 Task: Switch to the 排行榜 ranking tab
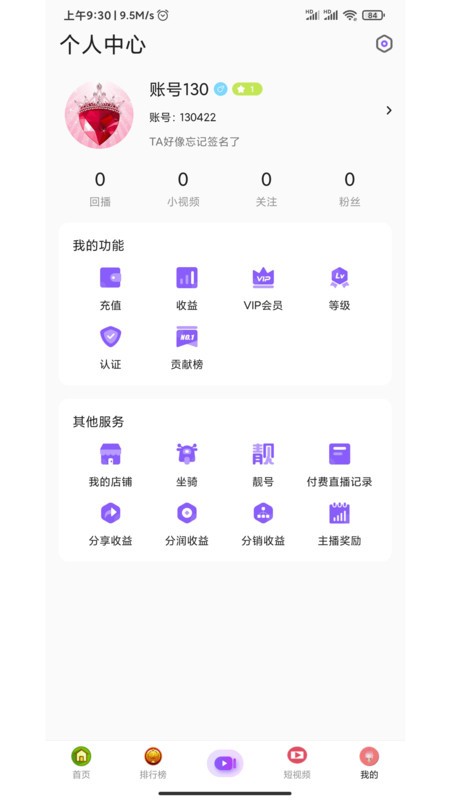pyautogui.click(x=153, y=763)
